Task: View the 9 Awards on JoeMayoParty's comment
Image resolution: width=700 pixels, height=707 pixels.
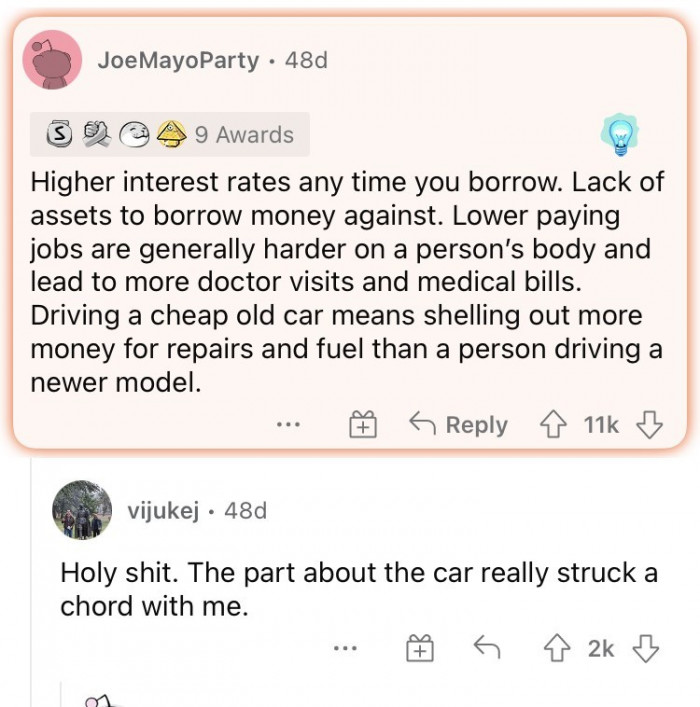Action: 170,134
